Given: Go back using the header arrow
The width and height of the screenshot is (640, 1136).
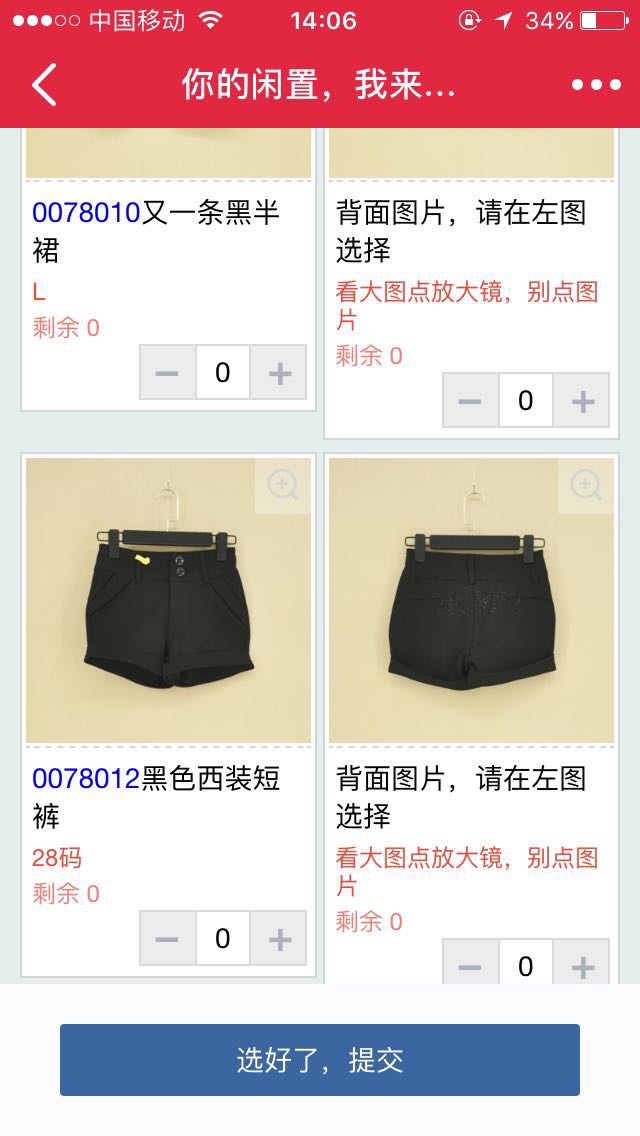Looking at the screenshot, I should coord(45,85).
